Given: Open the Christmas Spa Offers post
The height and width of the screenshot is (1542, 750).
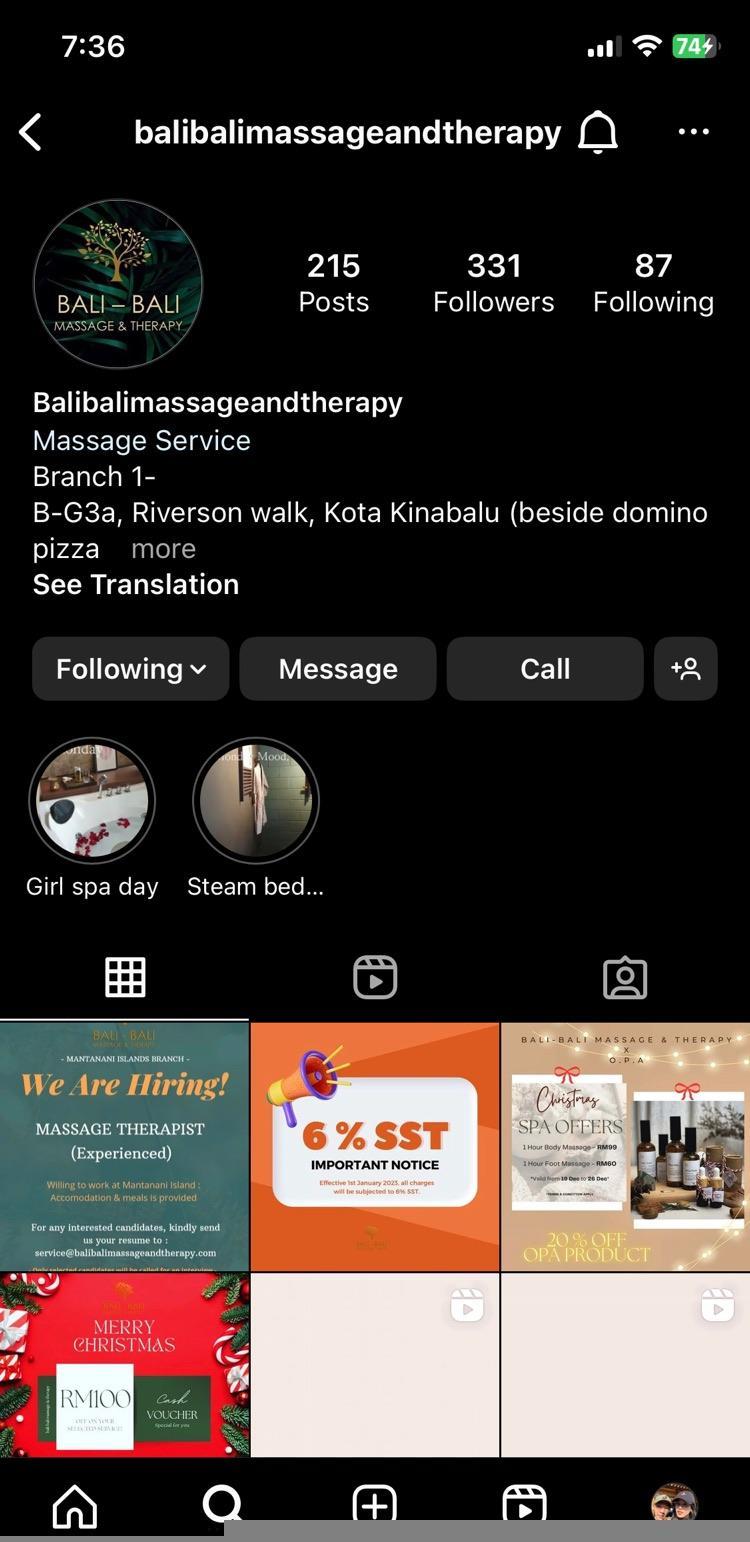Looking at the screenshot, I should tap(625, 1146).
